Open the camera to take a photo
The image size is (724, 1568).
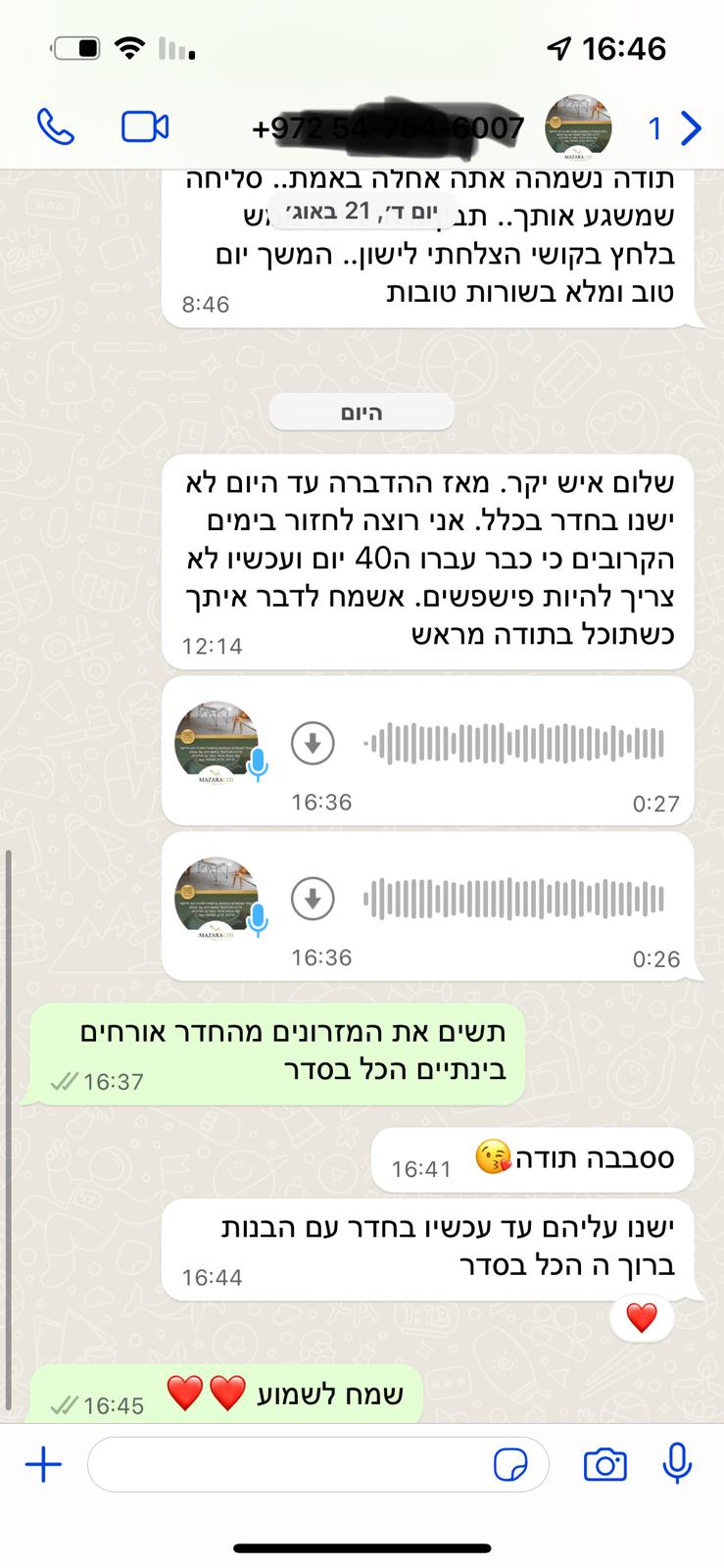(604, 1465)
